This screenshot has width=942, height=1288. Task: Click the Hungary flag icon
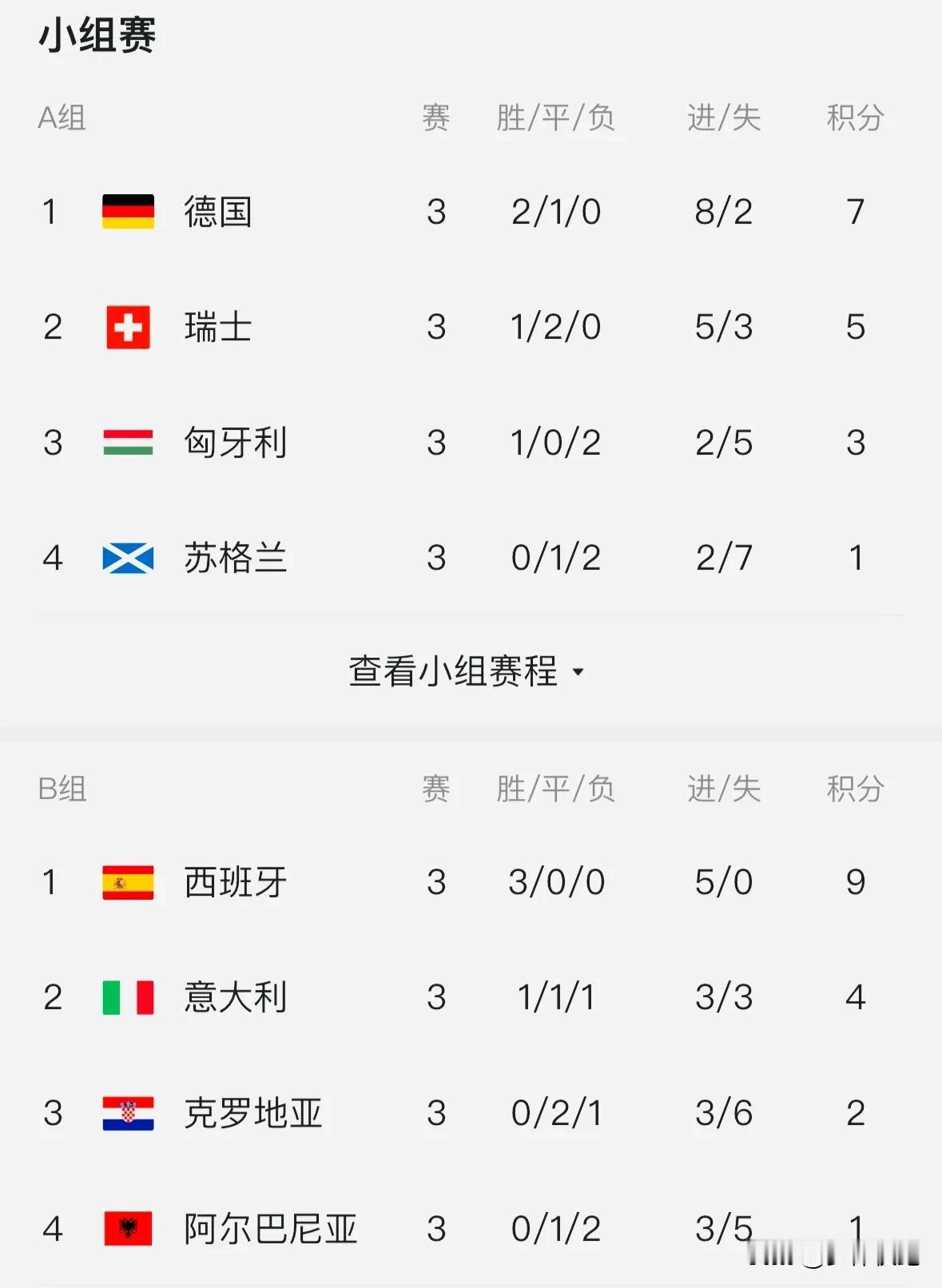[x=126, y=442]
